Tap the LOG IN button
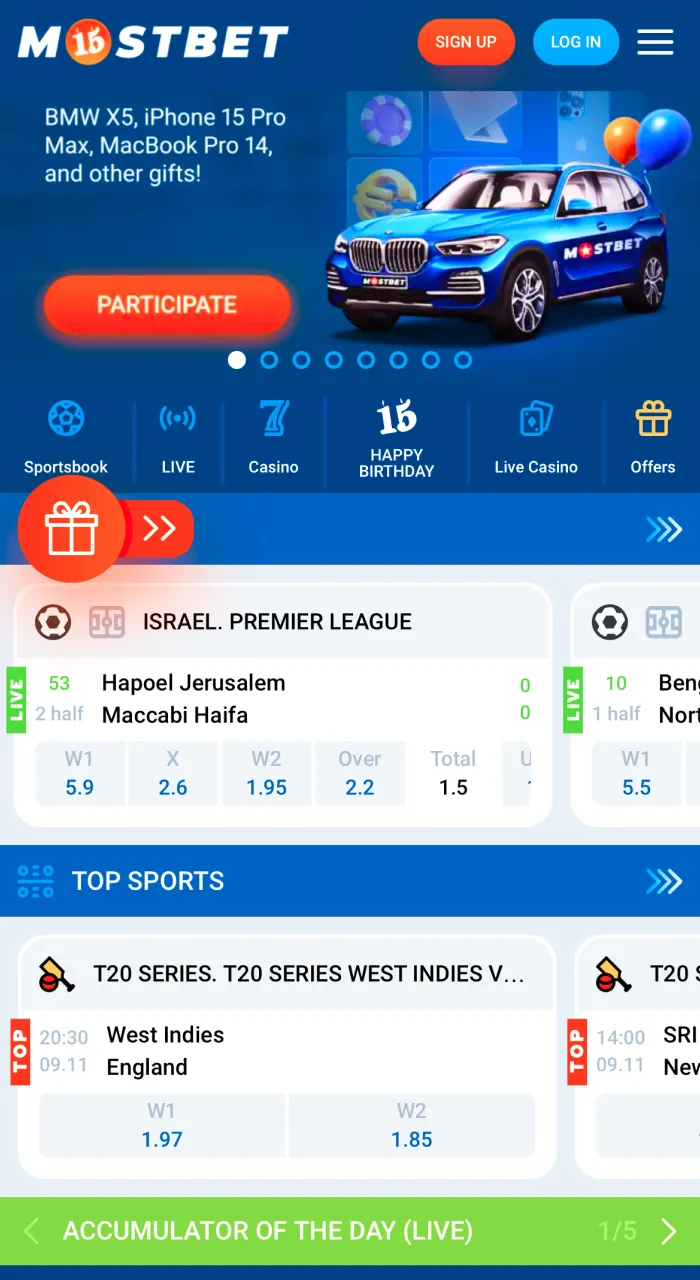This screenshot has height=1280, width=700. [576, 42]
